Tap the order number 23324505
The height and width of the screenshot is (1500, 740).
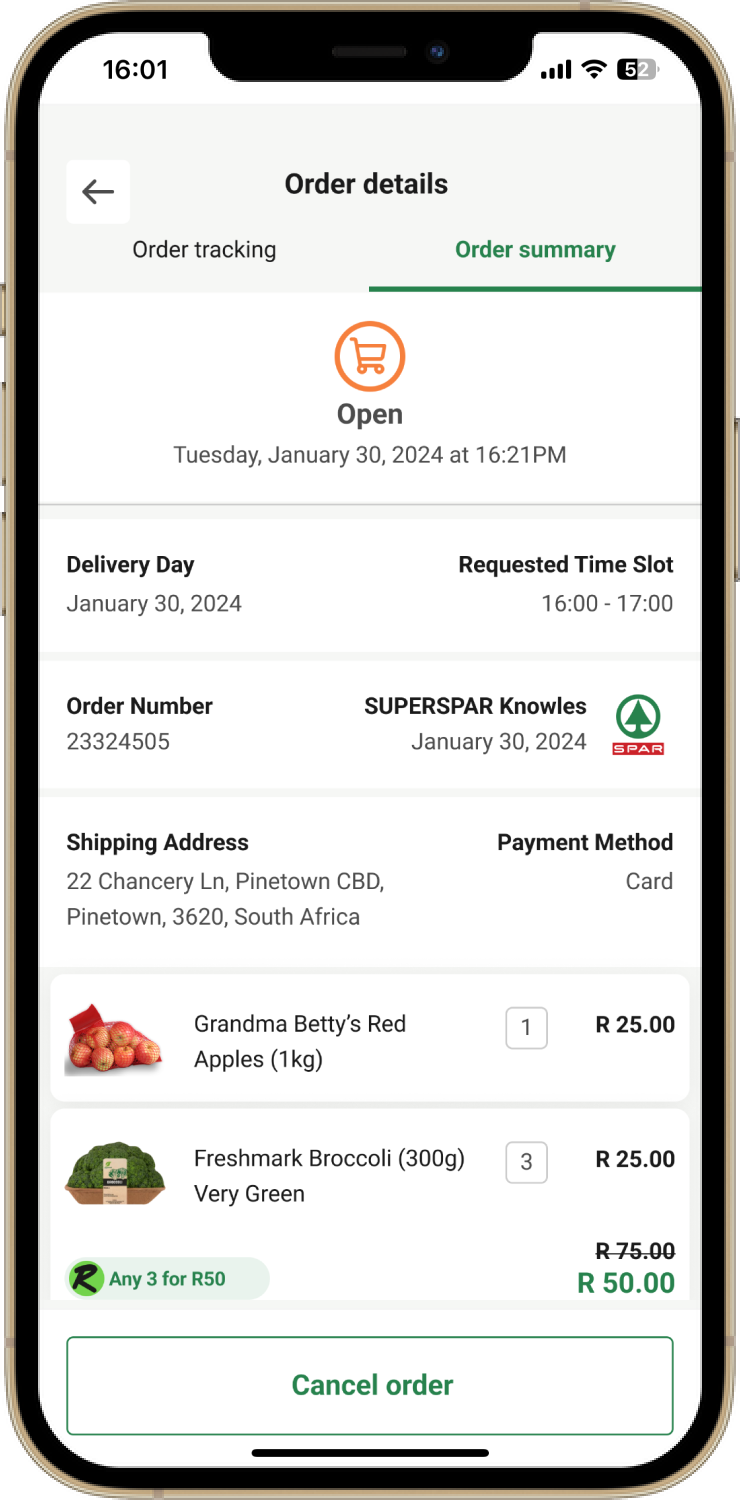[118, 741]
